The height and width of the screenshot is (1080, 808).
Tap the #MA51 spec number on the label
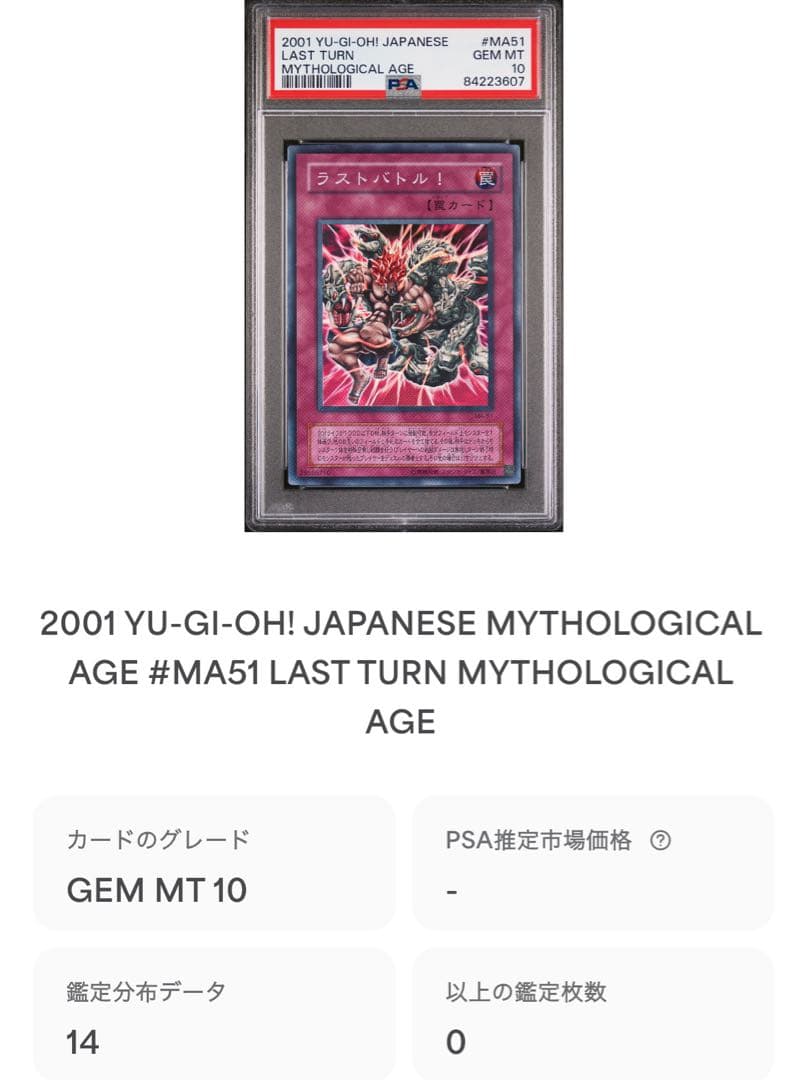(x=505, y=40)
